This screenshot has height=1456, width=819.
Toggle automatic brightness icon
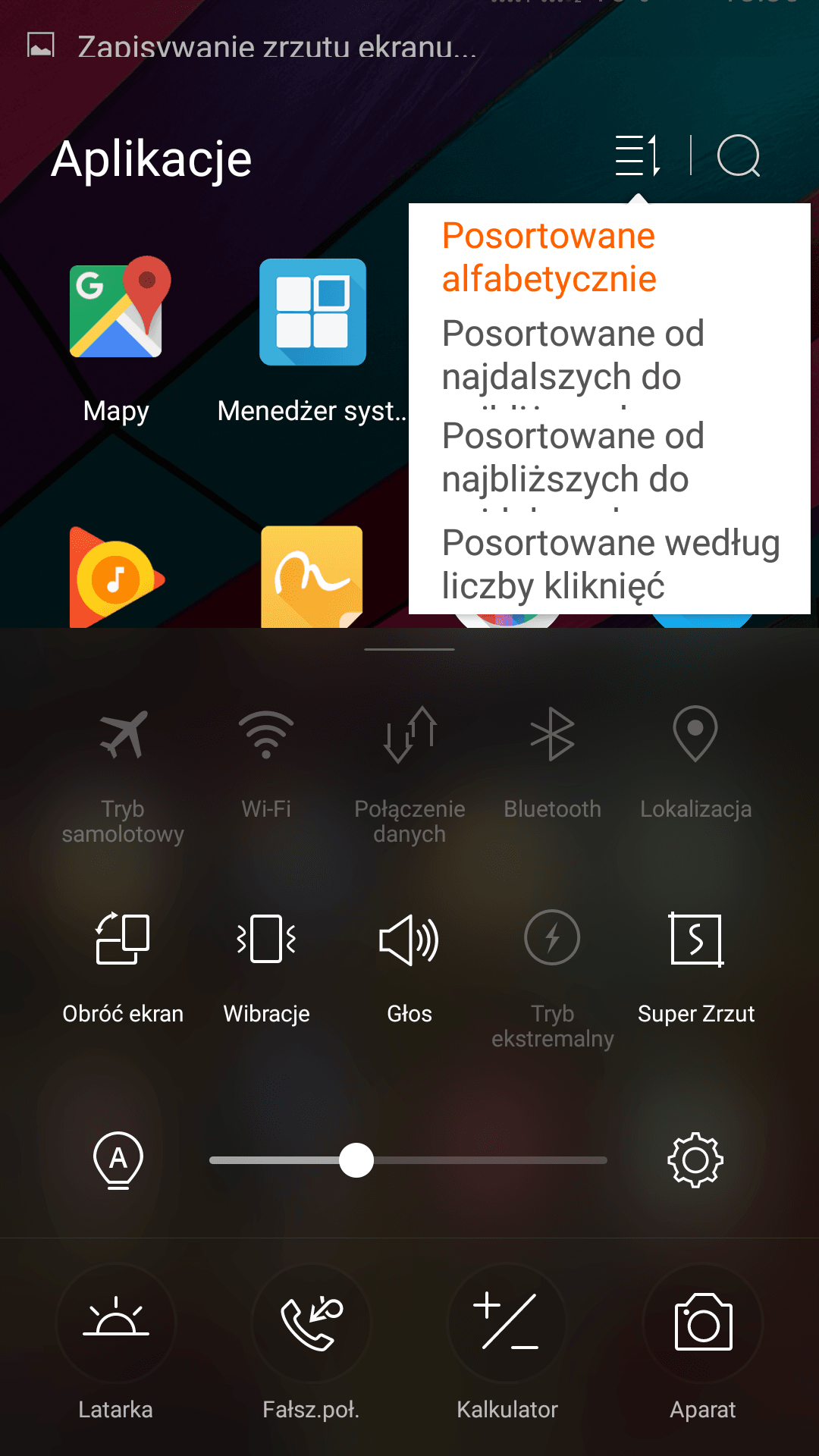(x=118, y=1160)
